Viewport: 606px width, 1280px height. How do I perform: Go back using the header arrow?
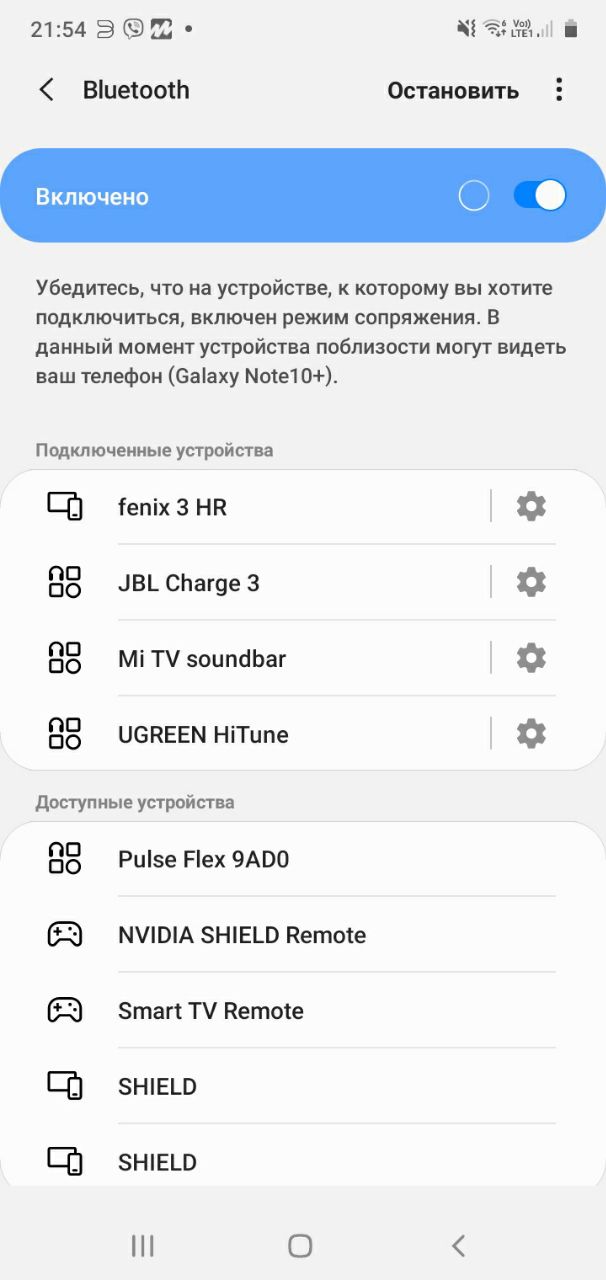click(46, 90)
